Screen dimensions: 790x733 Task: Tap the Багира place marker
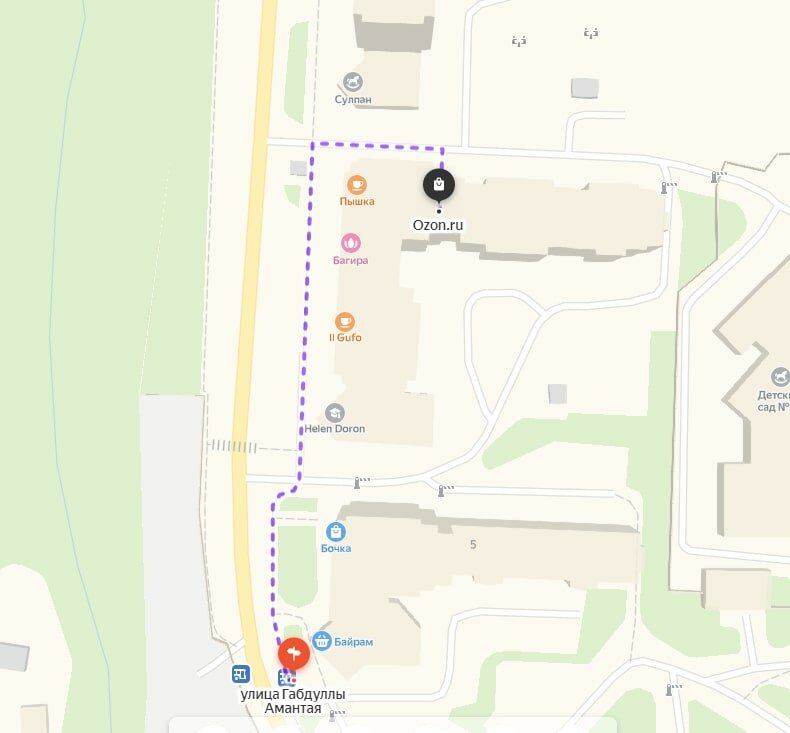pos(350,243)
